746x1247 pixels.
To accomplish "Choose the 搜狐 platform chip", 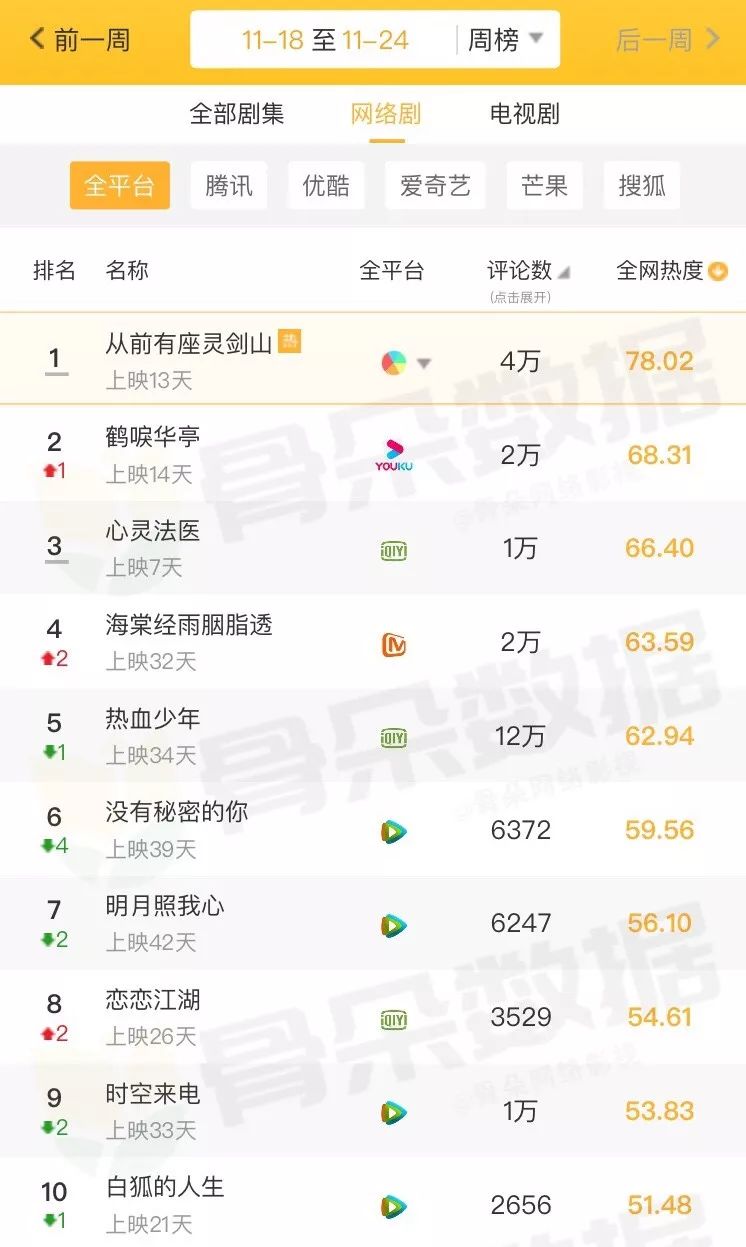I will coord(642,186).
